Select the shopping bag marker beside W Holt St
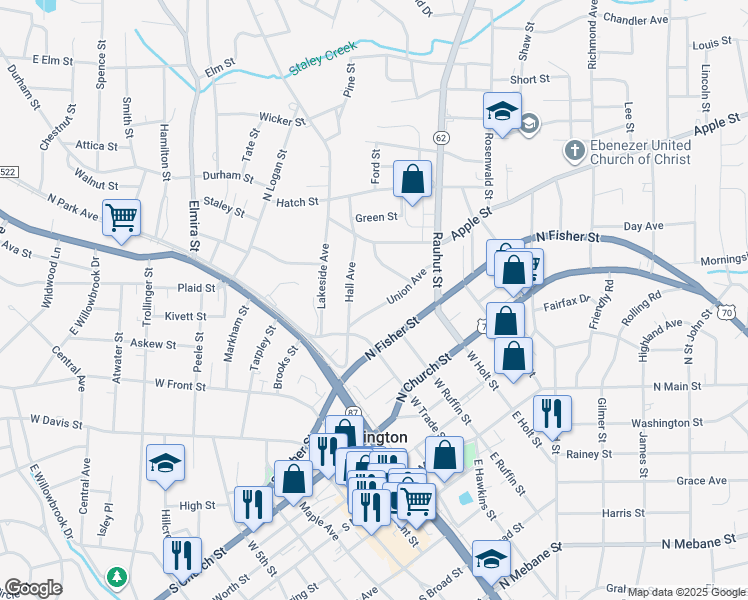 click(513, 356)
